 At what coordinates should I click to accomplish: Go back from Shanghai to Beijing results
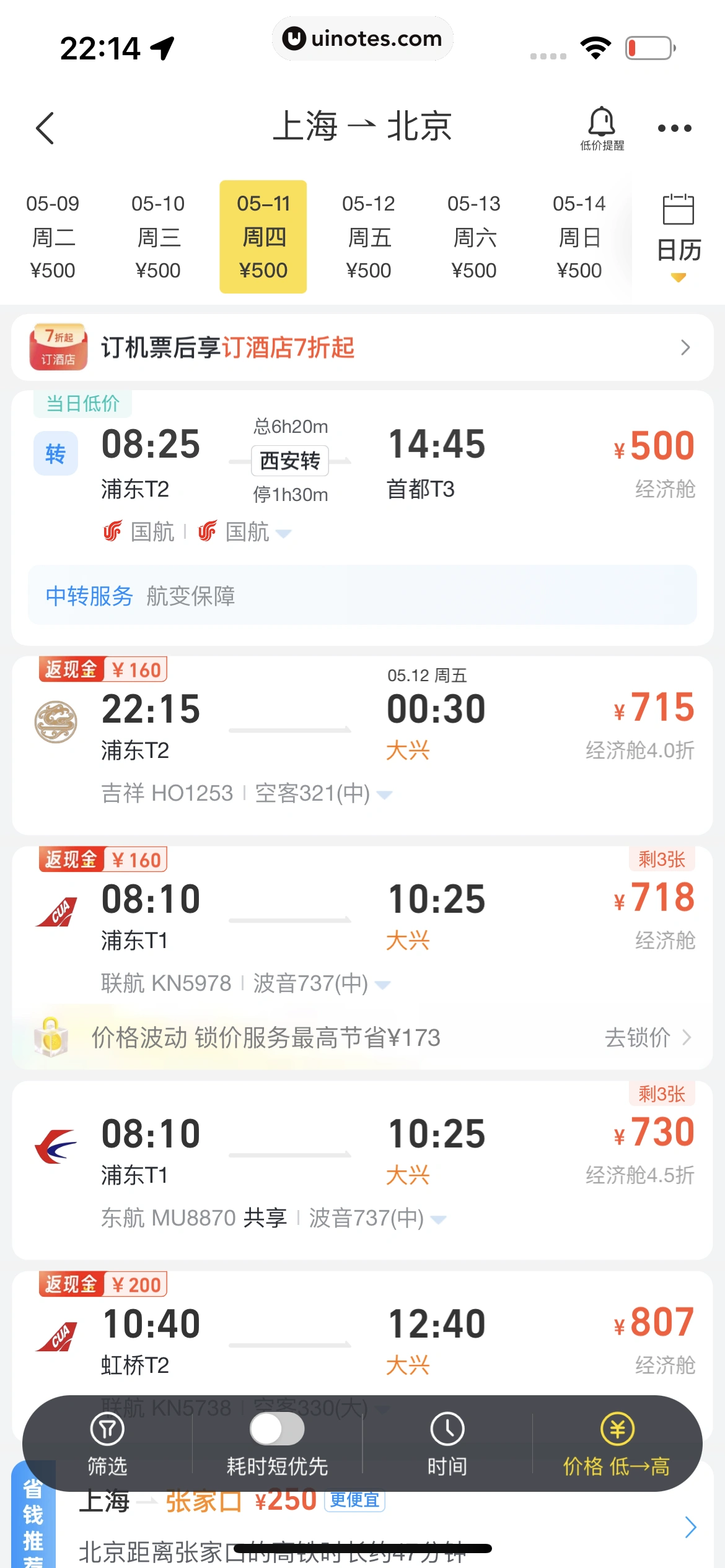(45, 128)
